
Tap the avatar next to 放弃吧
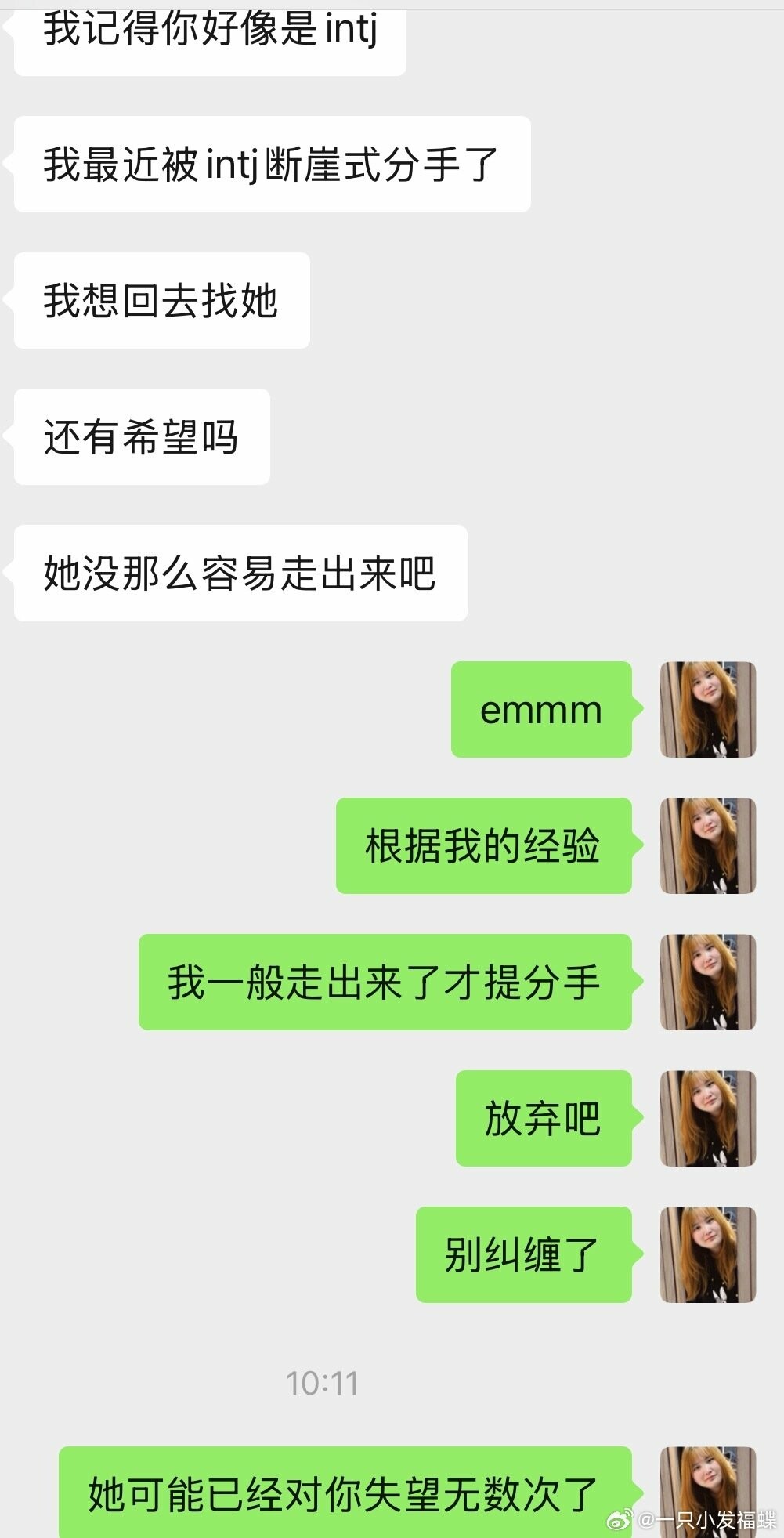[707, 1118]
